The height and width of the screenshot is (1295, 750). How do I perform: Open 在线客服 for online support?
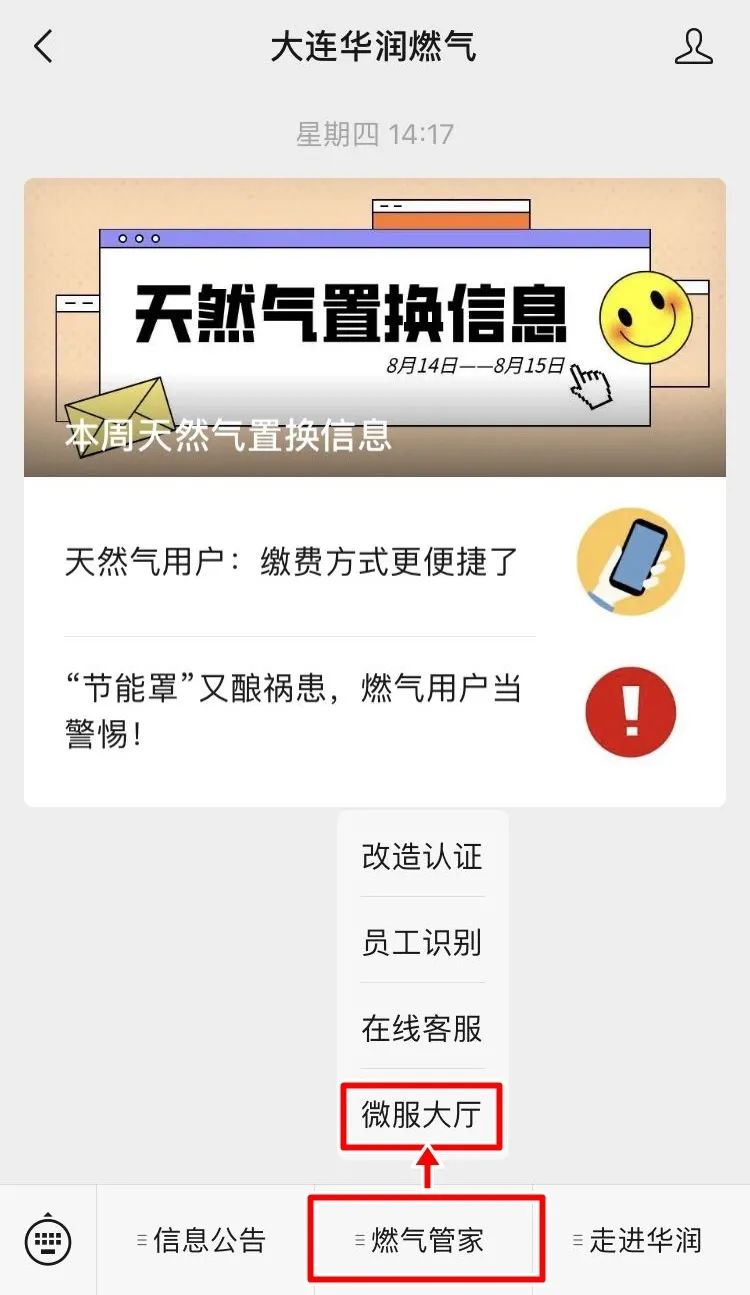click(x=422, y=1028)
